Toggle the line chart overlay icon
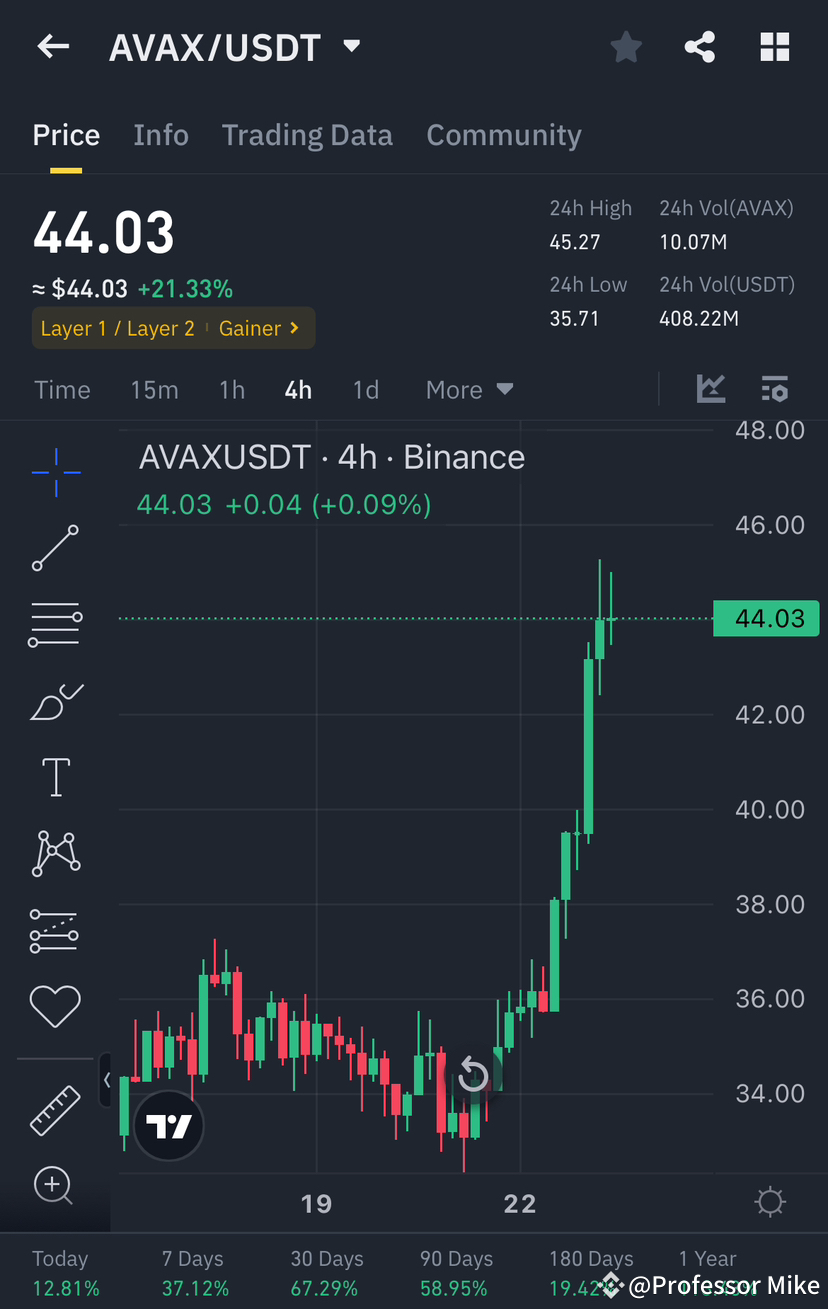This screenshot has width=828, height=1309. (711, 390)
